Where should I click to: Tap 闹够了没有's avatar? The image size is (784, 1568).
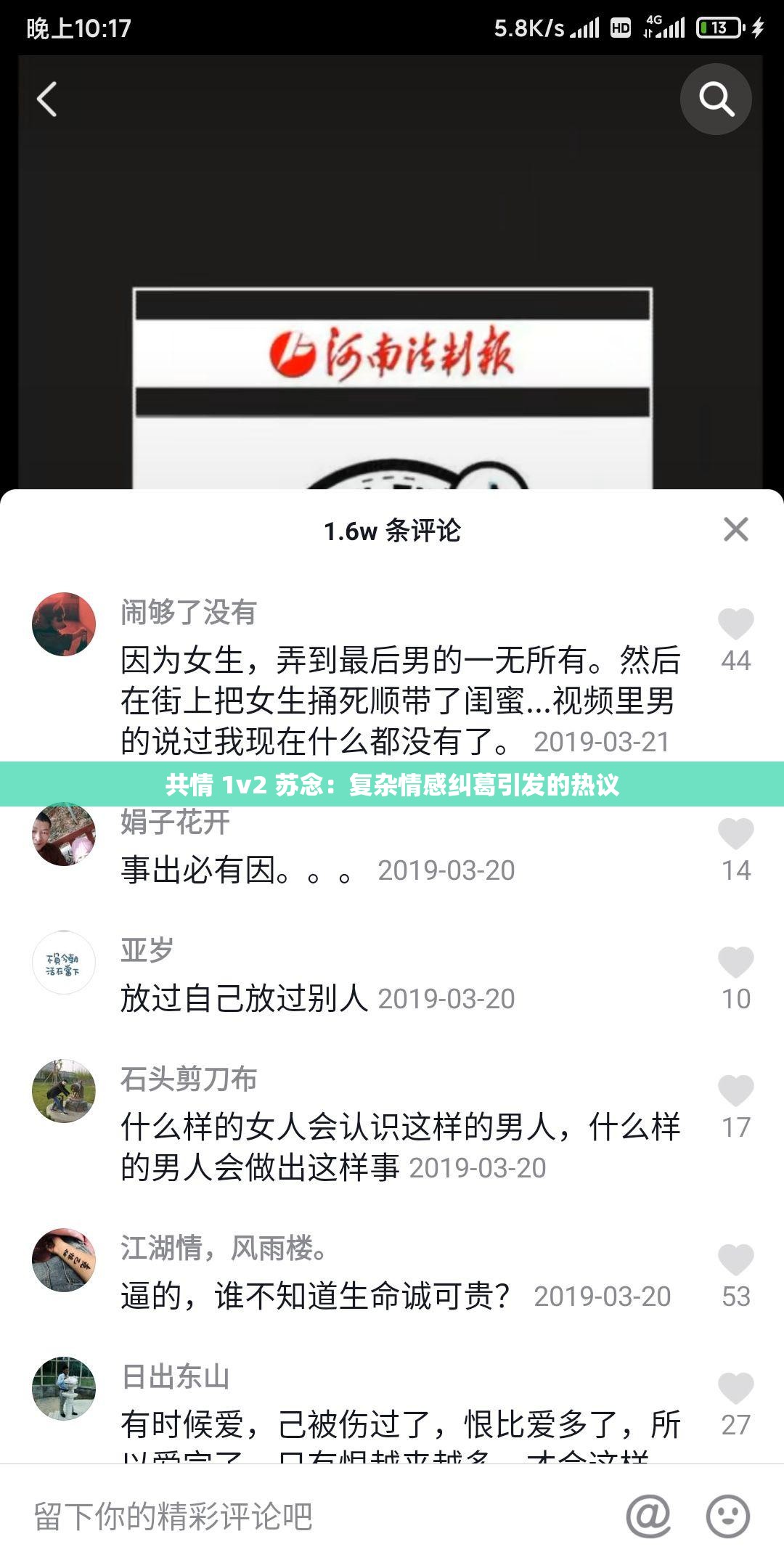coord(63,624)
